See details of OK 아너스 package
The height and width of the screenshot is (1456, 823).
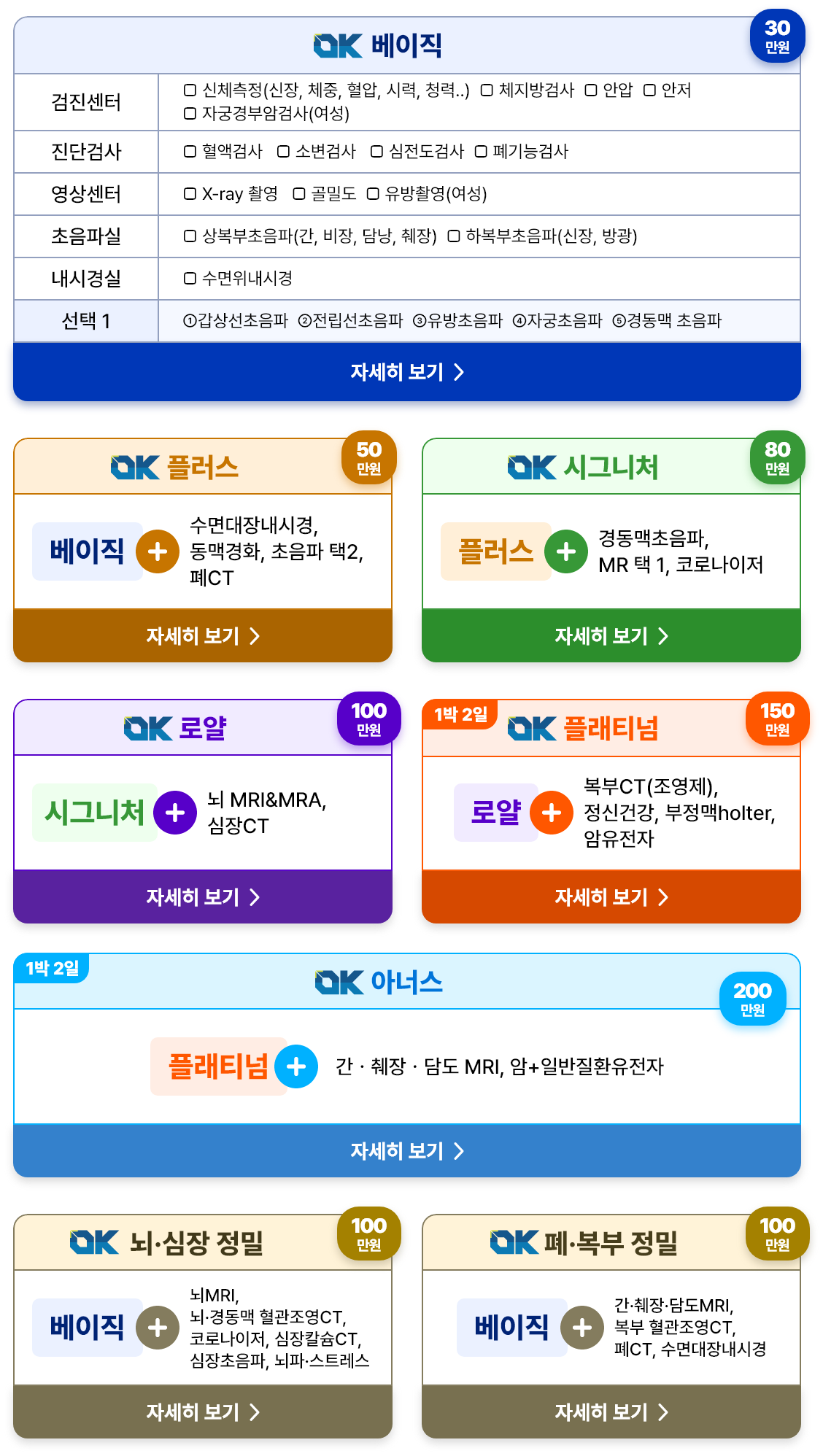(x=407, y=1151)
